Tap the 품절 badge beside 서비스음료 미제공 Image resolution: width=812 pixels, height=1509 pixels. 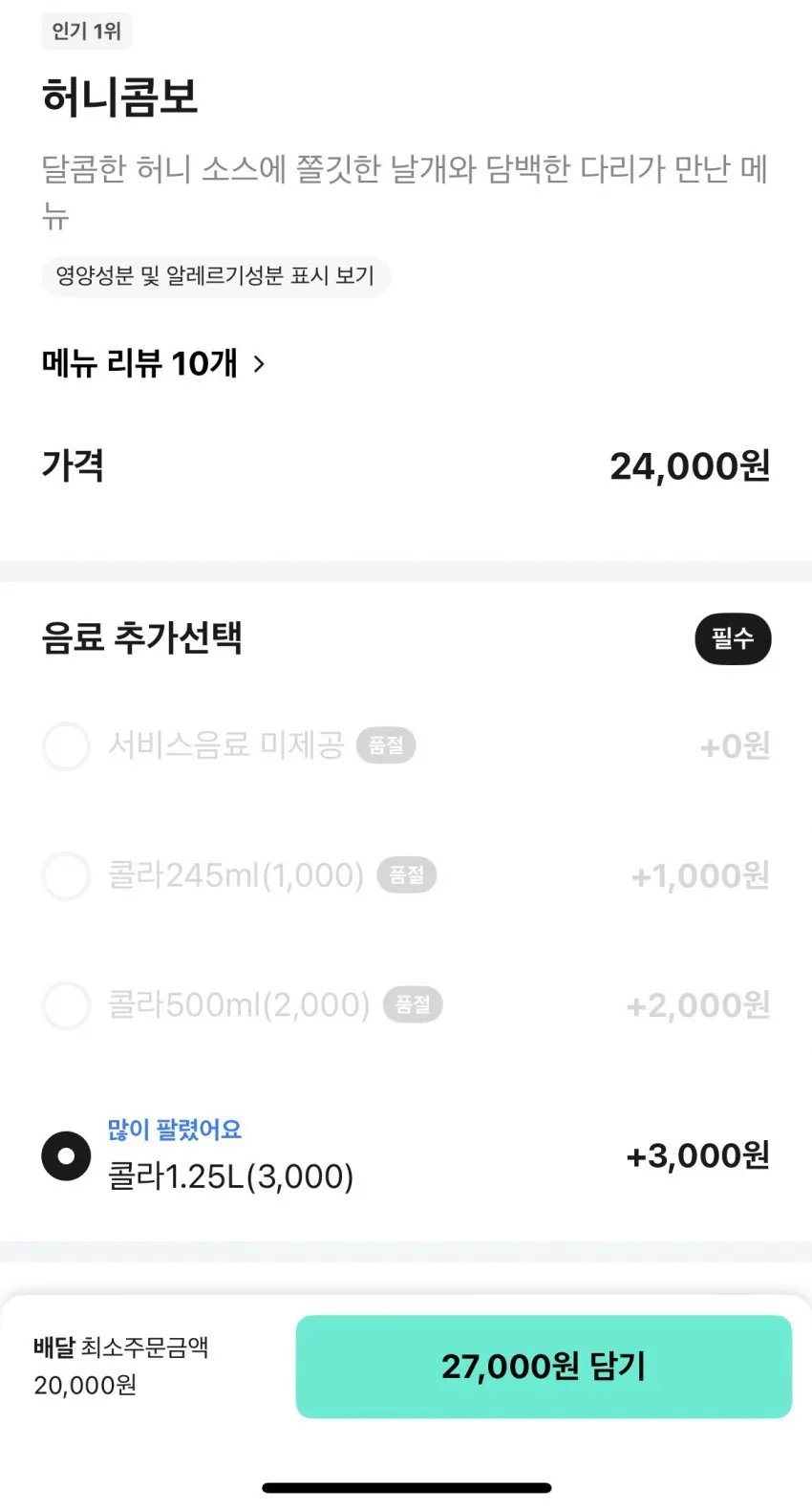point(386,747)
